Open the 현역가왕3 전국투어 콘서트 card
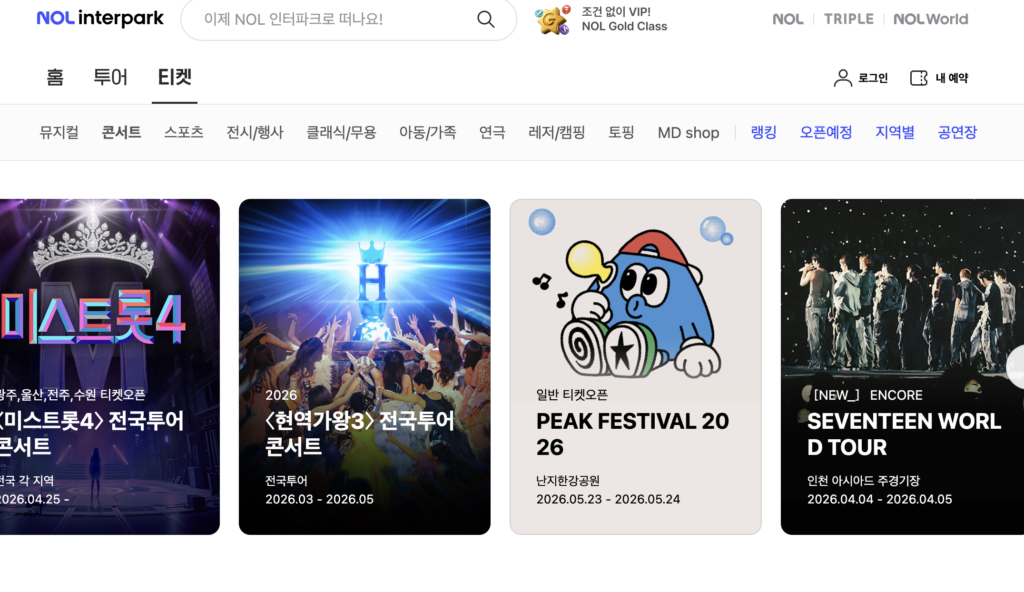 [364, 366]
